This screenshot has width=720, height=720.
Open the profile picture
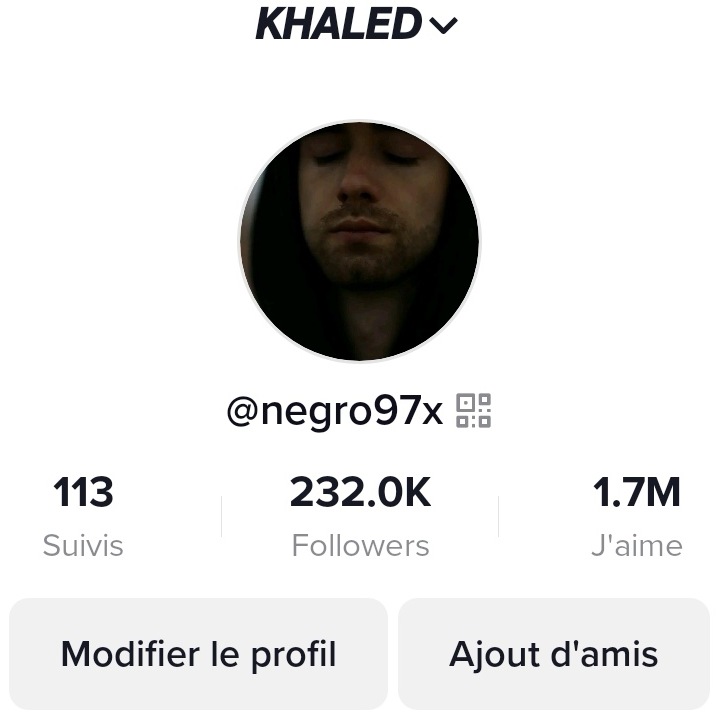359,241
